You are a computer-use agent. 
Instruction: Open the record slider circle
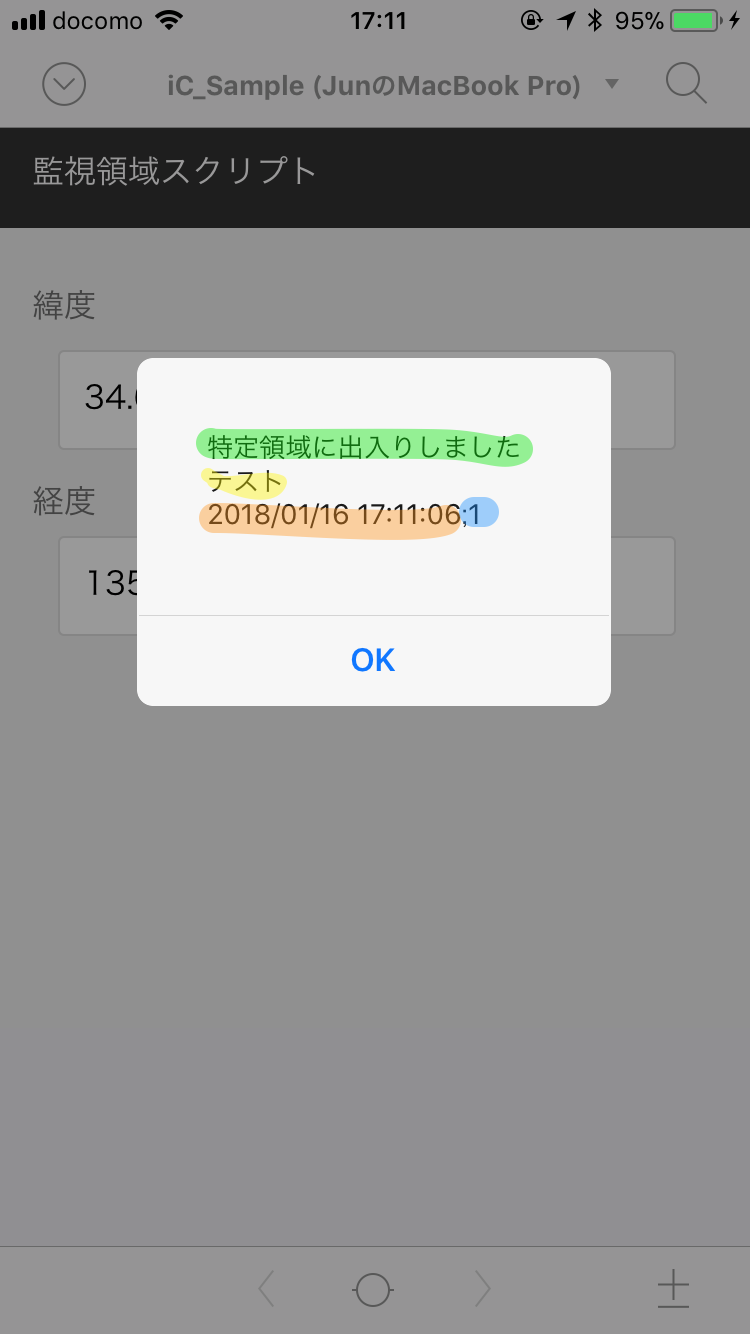coord(373,1290)
